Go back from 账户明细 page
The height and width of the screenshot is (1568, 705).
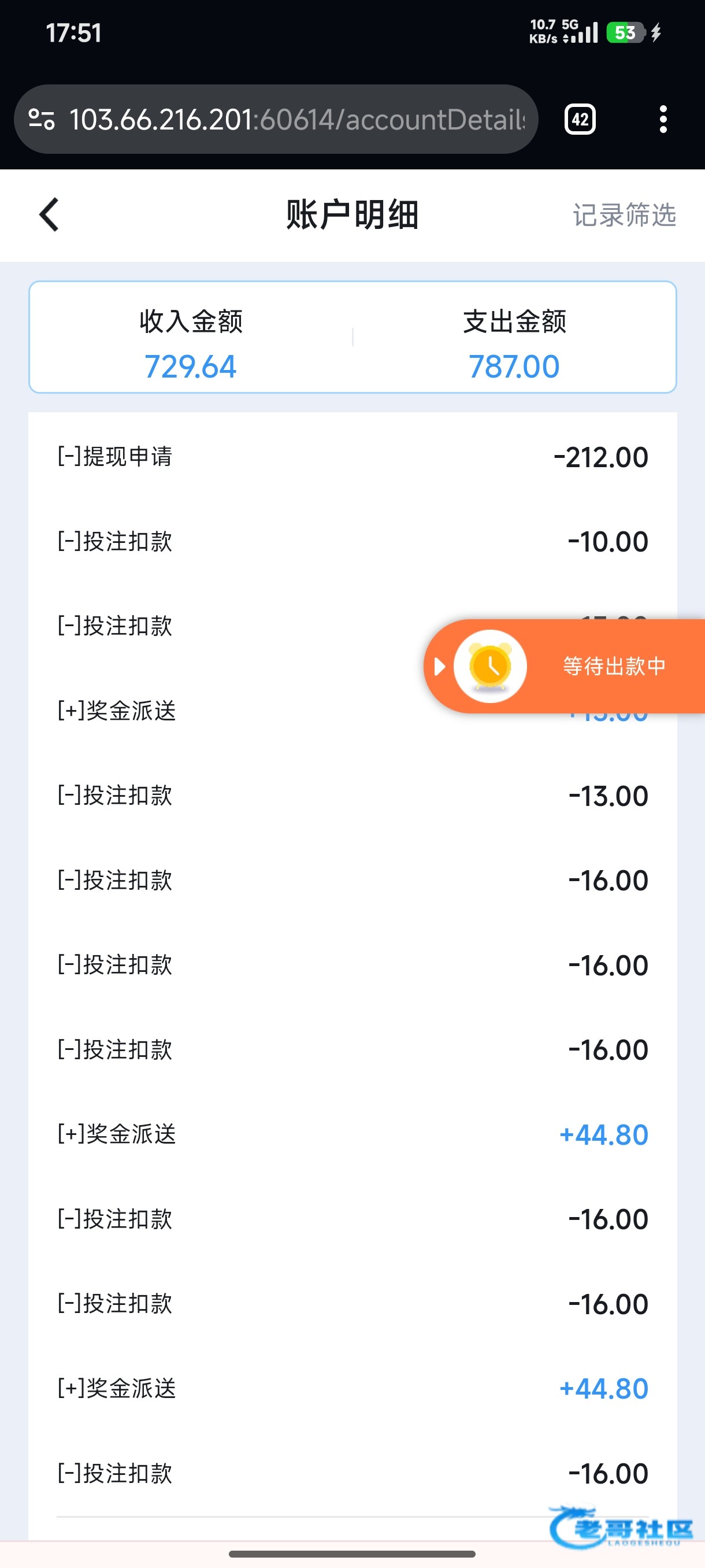tap(49, 215)
